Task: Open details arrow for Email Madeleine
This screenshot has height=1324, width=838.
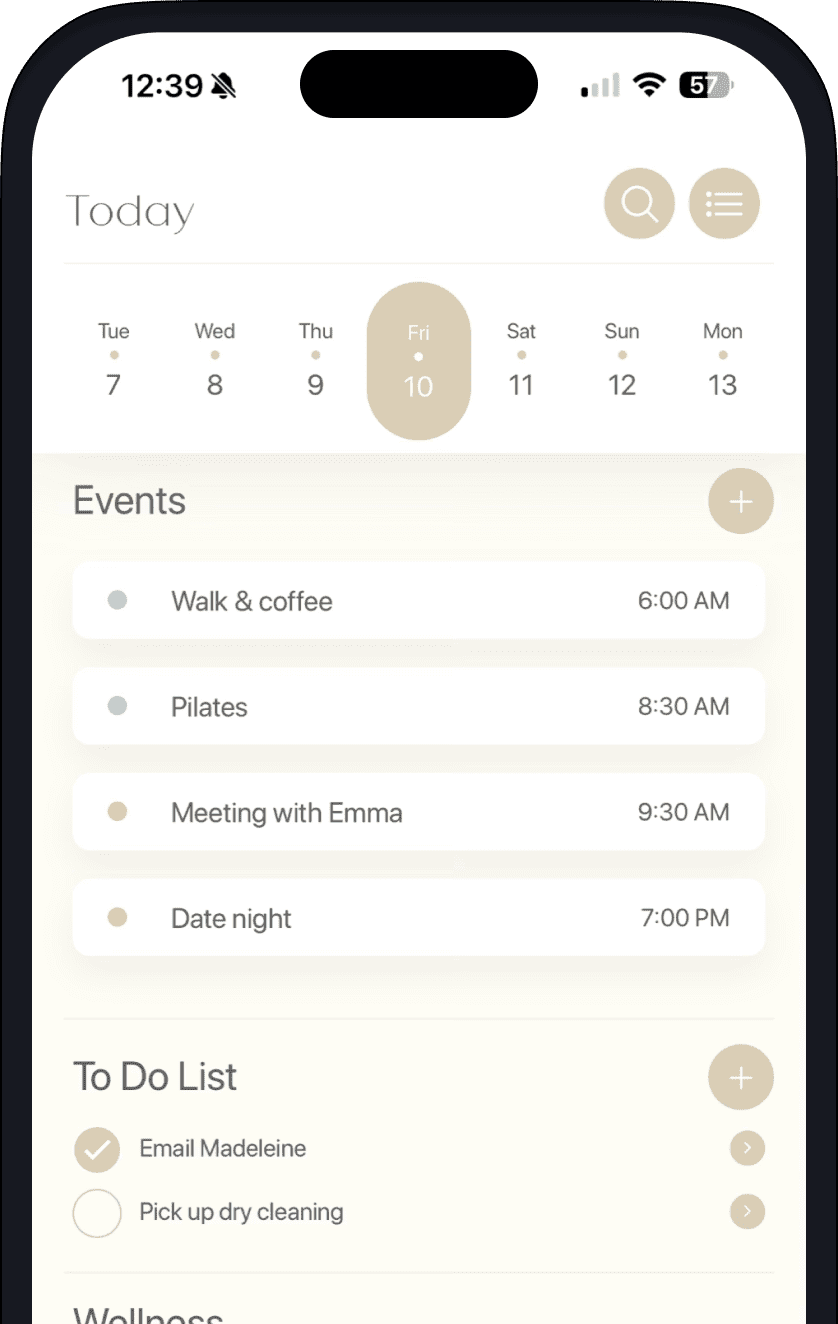Action: tap(747, 1148)
